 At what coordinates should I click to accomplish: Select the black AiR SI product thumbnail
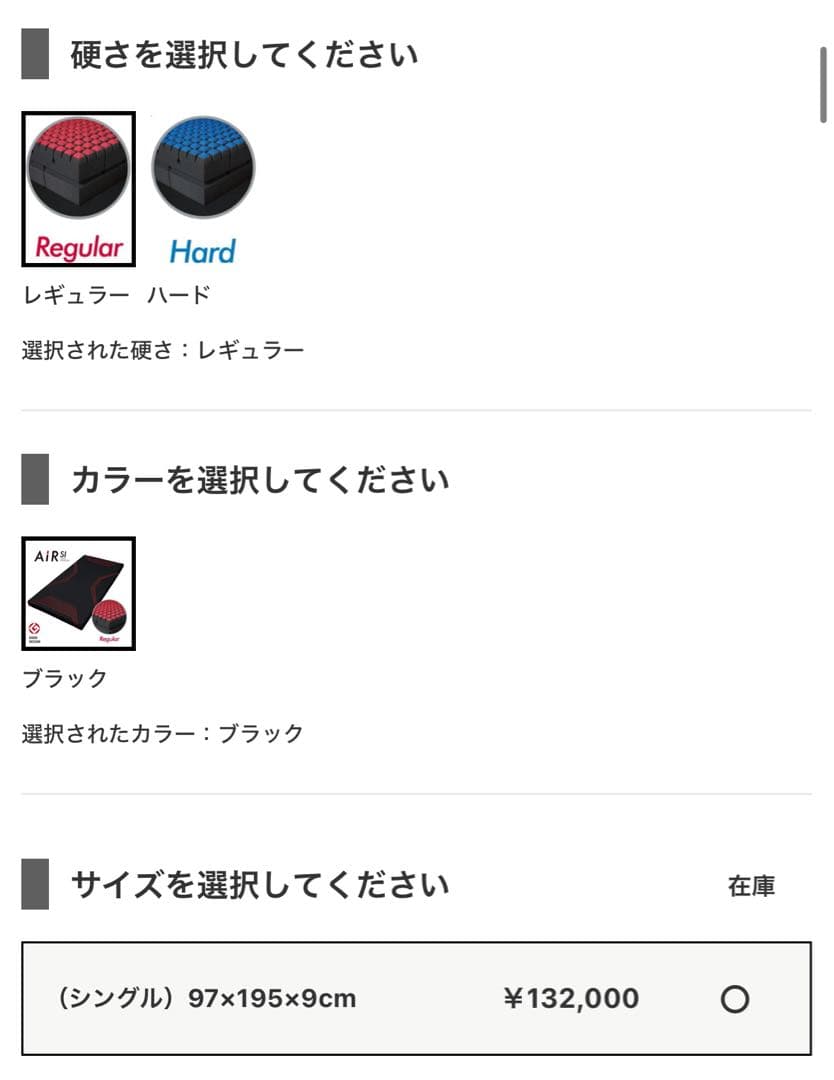pos(79,592)
